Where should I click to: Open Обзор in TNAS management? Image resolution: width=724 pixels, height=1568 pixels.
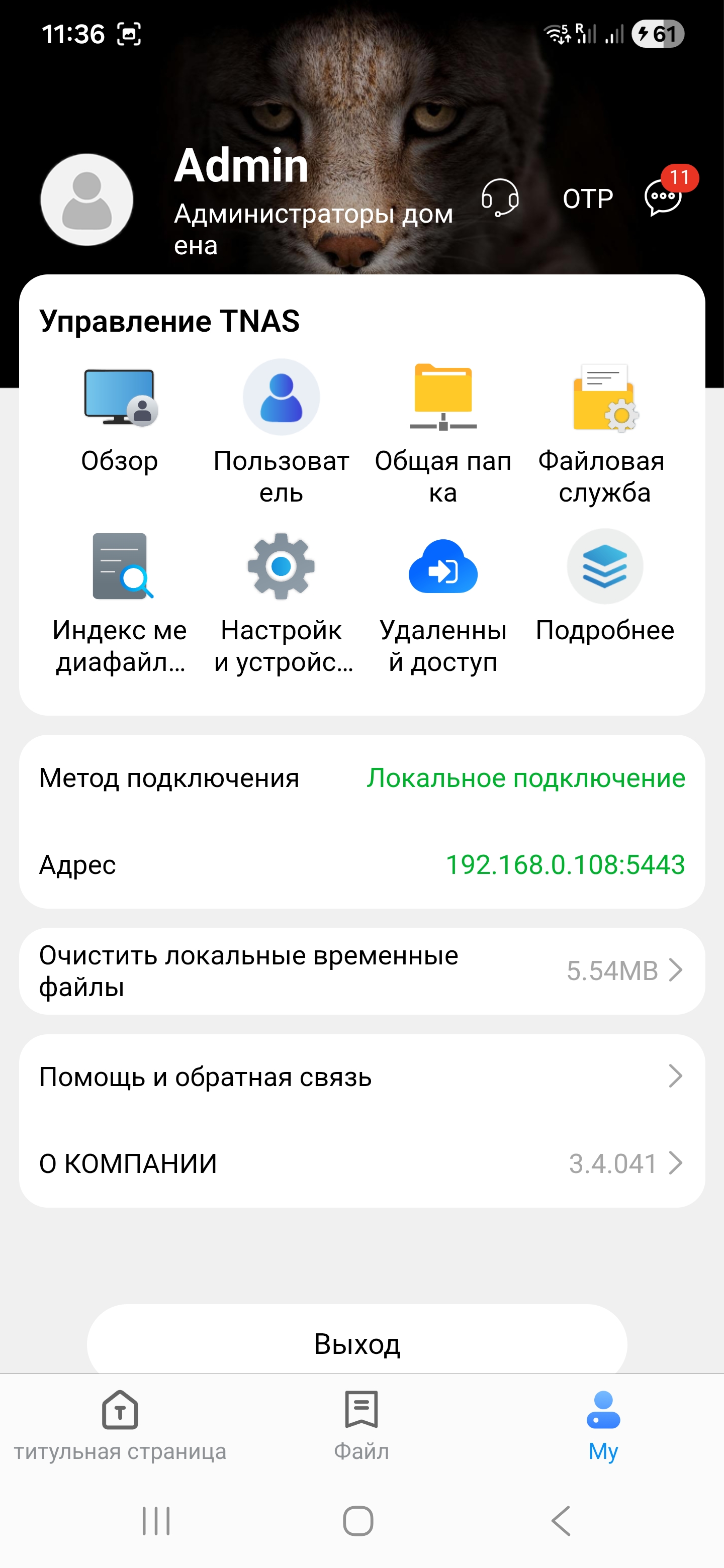coord(119,420)
